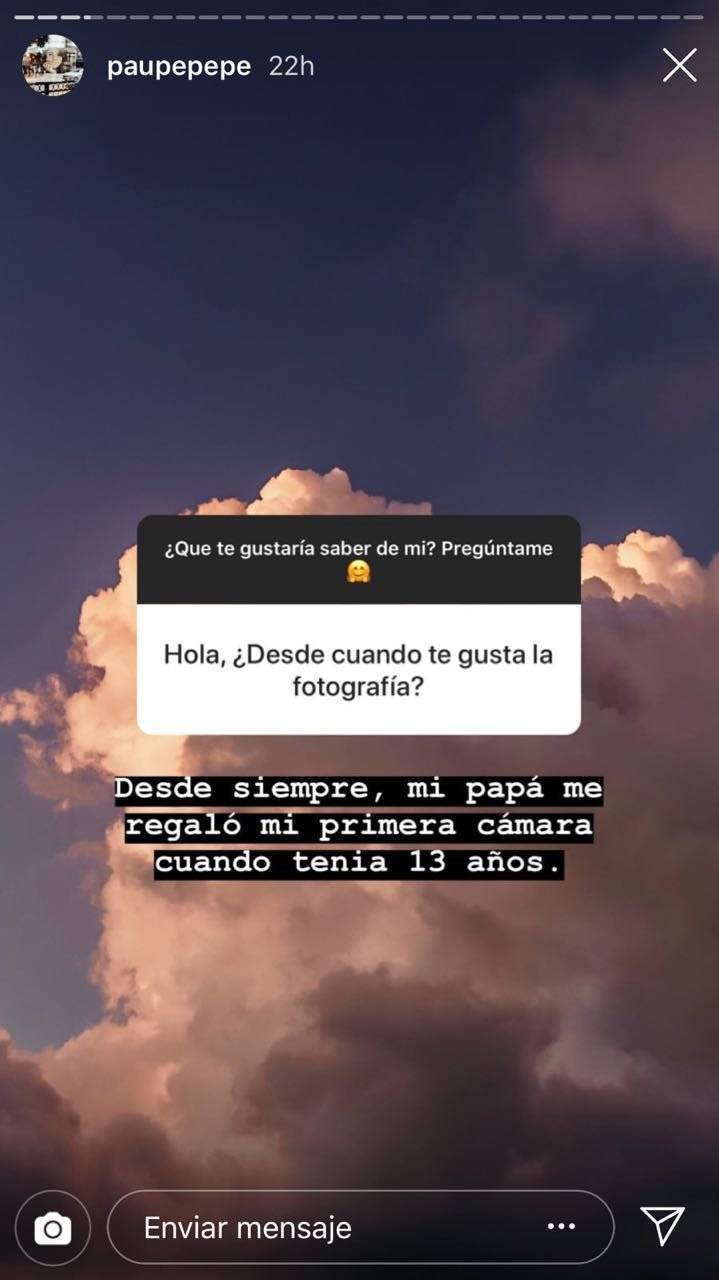This screenshot has height=1280, width=719.
Task: Open paupepepe's profile picture
Action: click(x=52, y=66)
